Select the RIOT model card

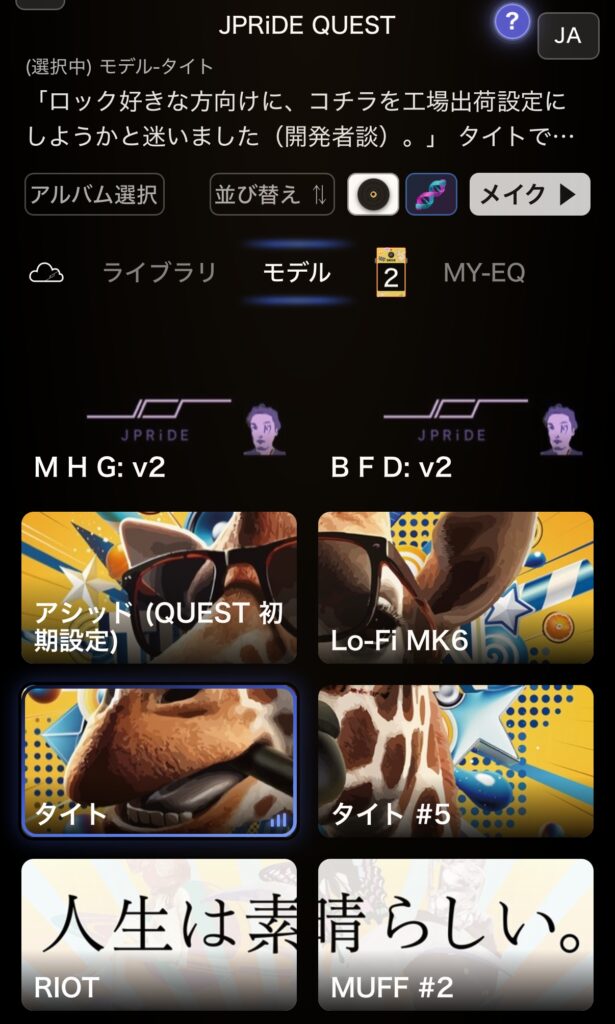(159, 935)
